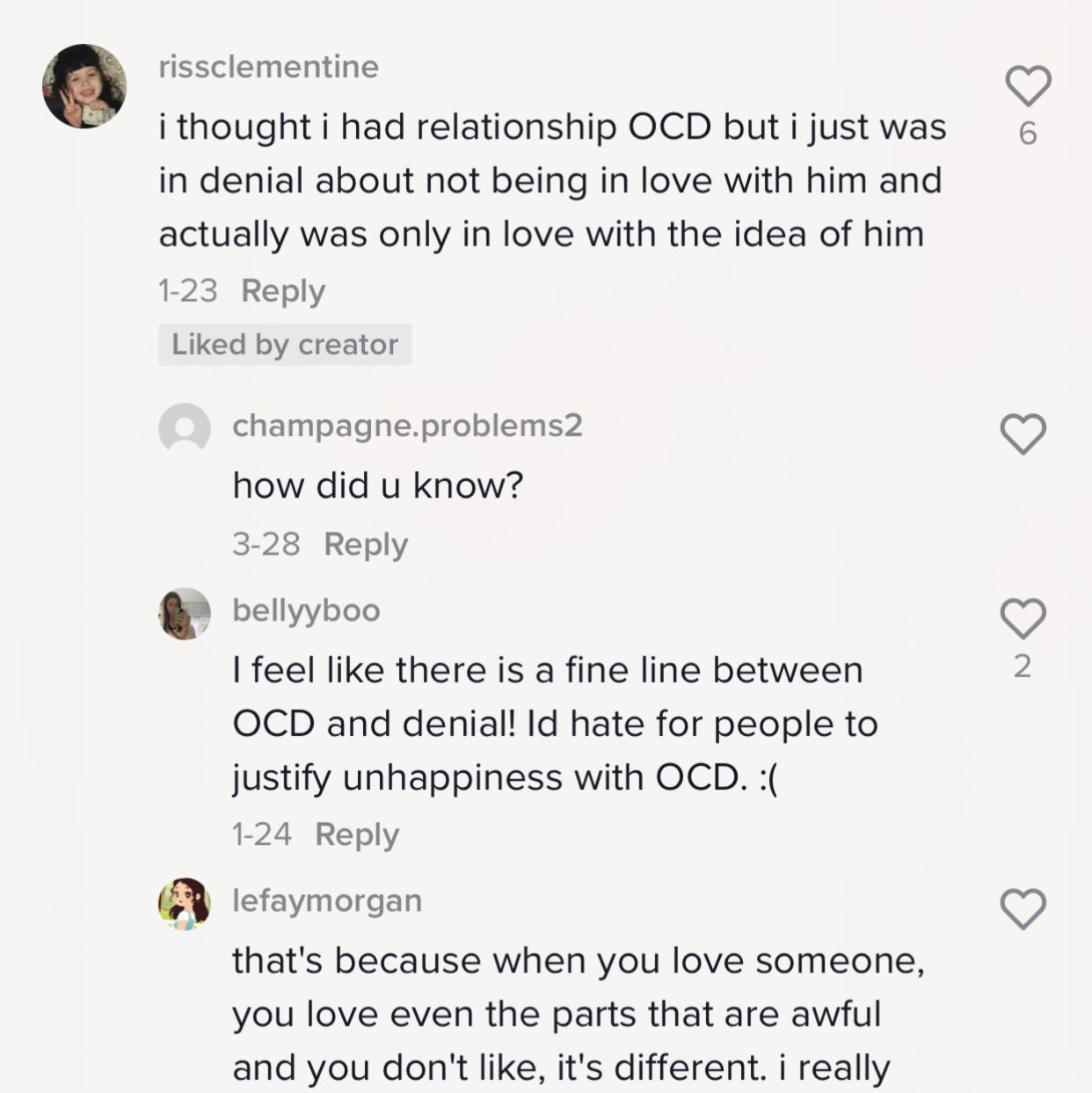1092x1093 pixels.
Task: Reply to bellyyboo's comment
Action: (x=357, y=834)
